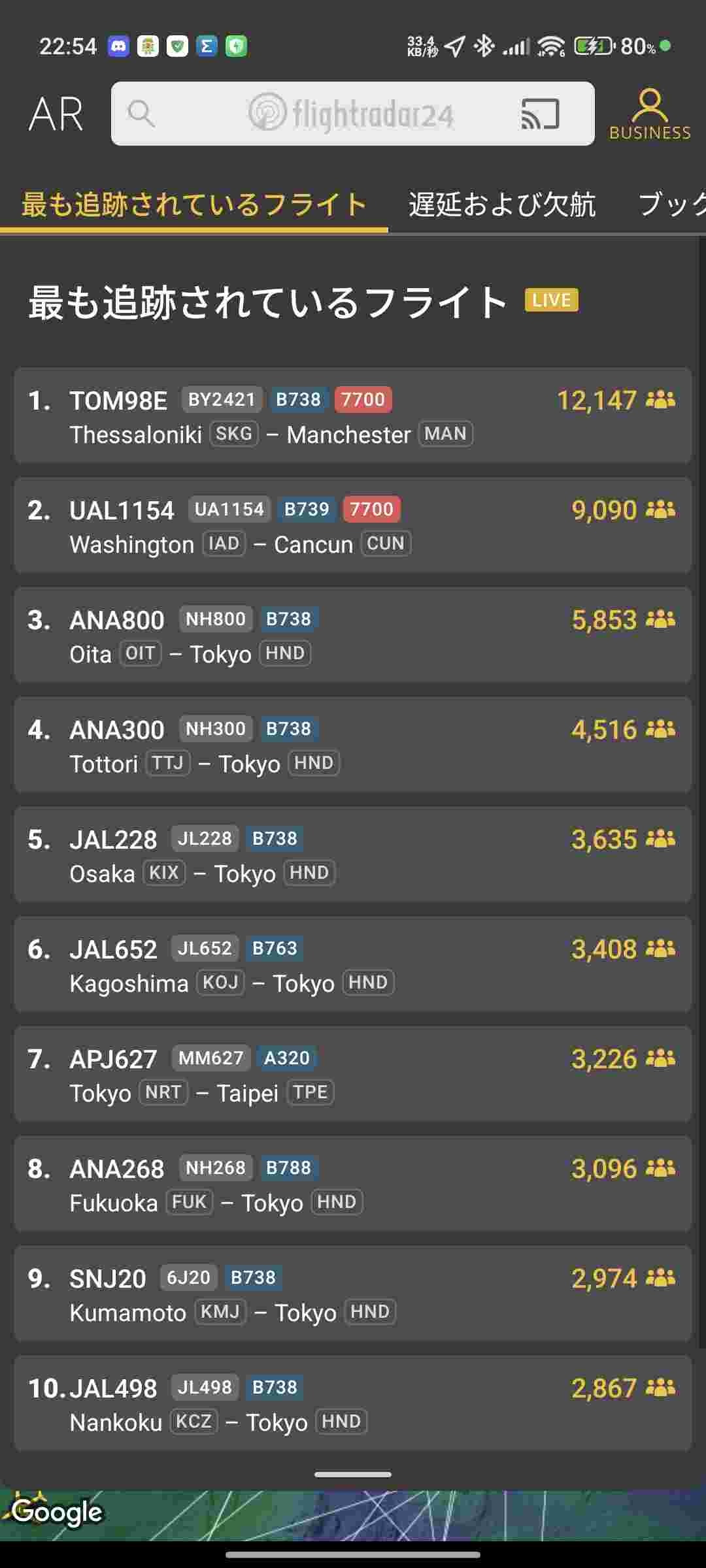Image resolution: width=706 pixels, height=1568 pixels.
Task: Open flight APJ627 Tokyo to Taipei
Action: tap(353, 1074)
